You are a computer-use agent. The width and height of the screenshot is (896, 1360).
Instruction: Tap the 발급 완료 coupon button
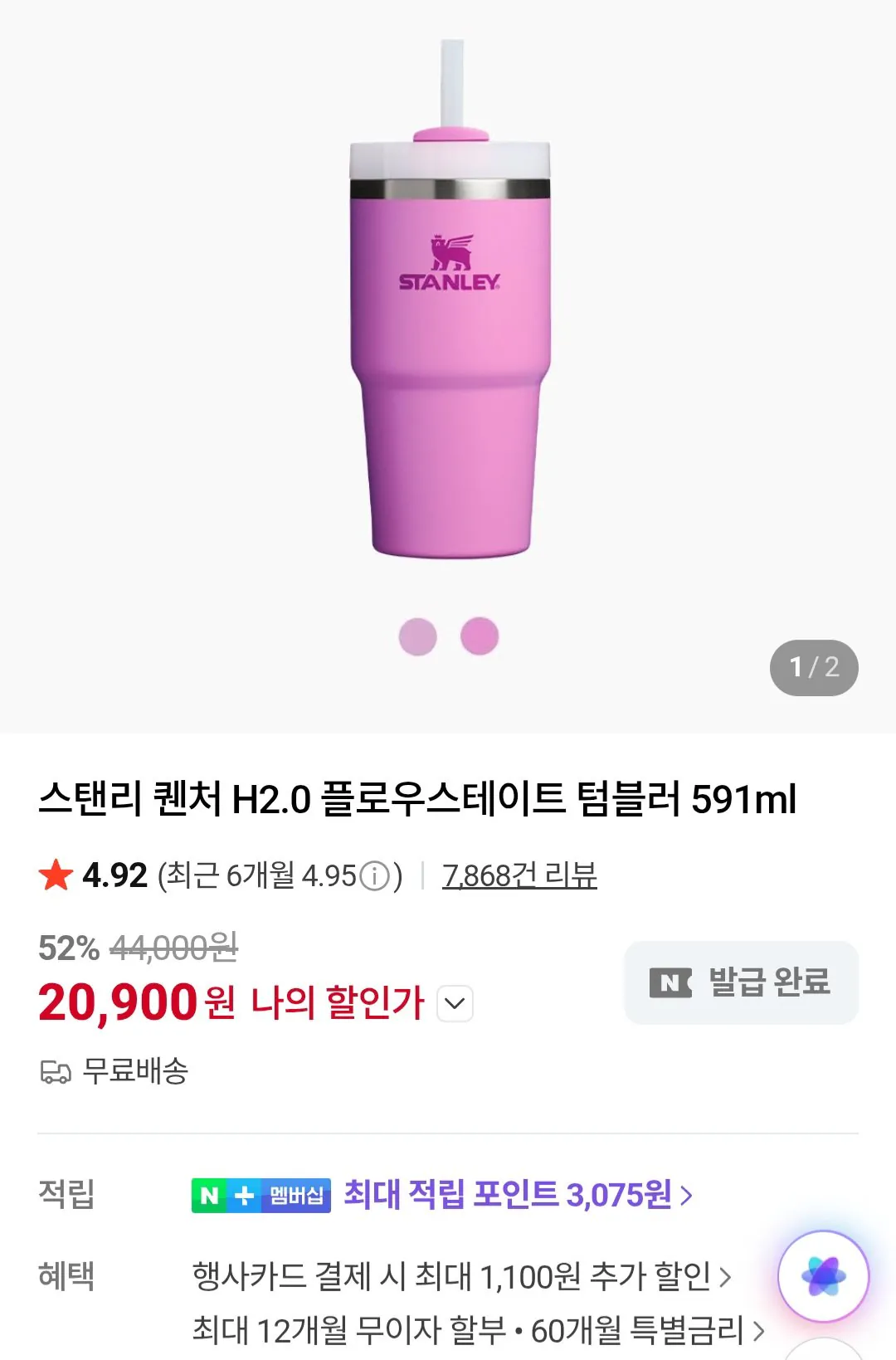[x=741, y=982]
